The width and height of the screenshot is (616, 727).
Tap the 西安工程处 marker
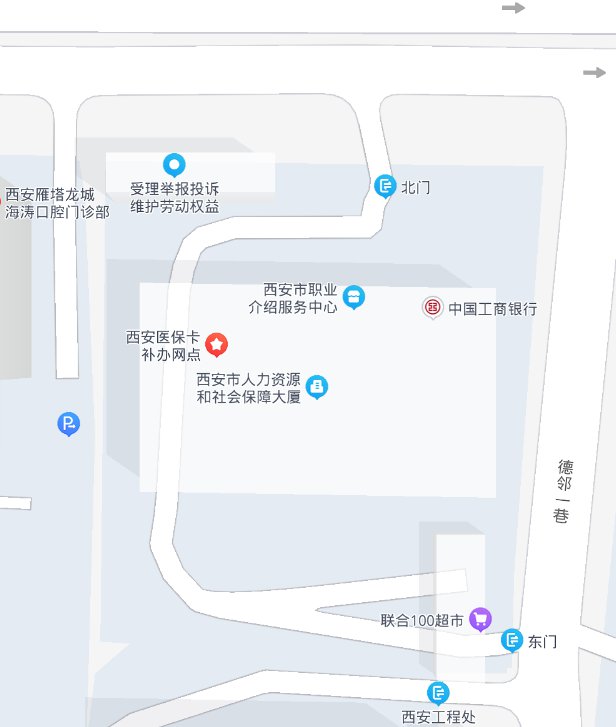[x=438, y=692]
